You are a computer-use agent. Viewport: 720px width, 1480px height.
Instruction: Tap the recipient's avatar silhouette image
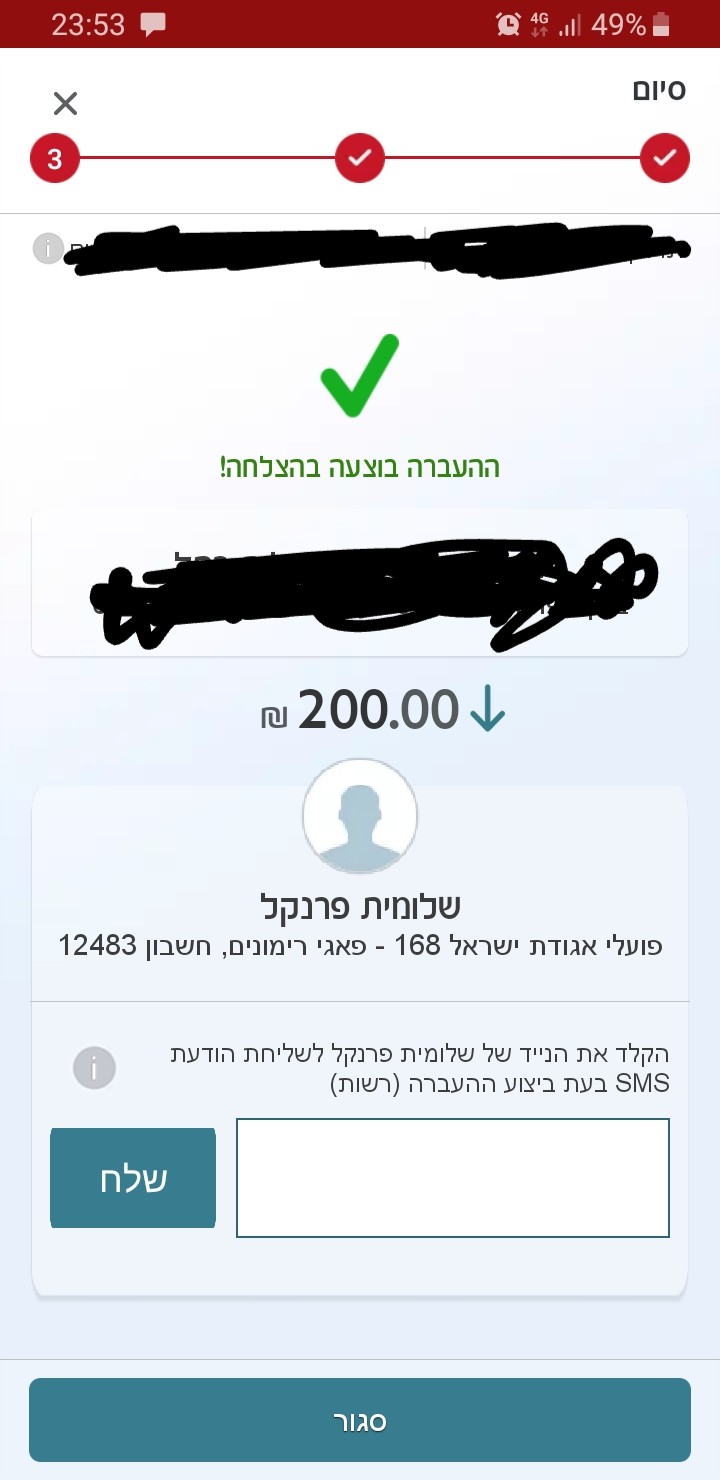pyautogui.click(x=360, y=816)
